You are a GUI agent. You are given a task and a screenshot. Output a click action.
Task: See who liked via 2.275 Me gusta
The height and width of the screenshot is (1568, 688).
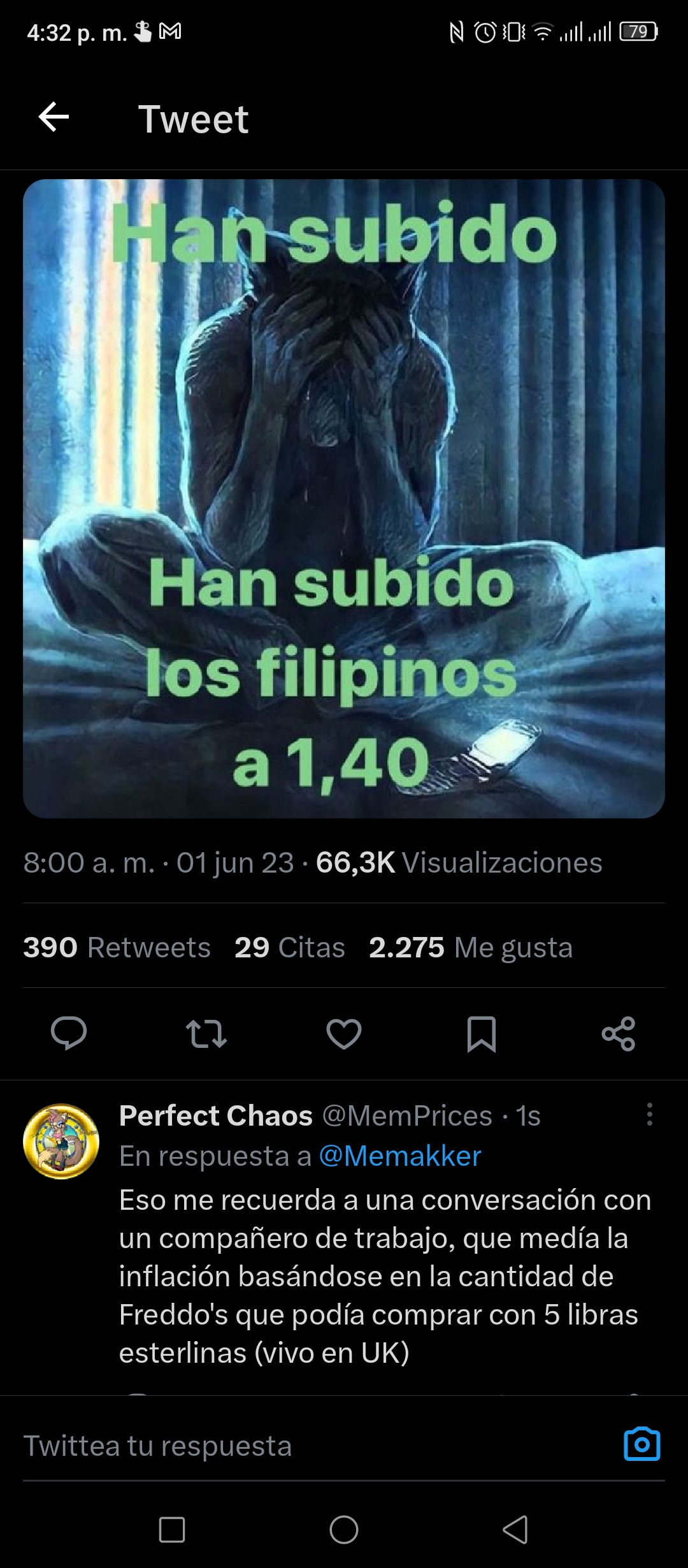click(x=471, y=947)
